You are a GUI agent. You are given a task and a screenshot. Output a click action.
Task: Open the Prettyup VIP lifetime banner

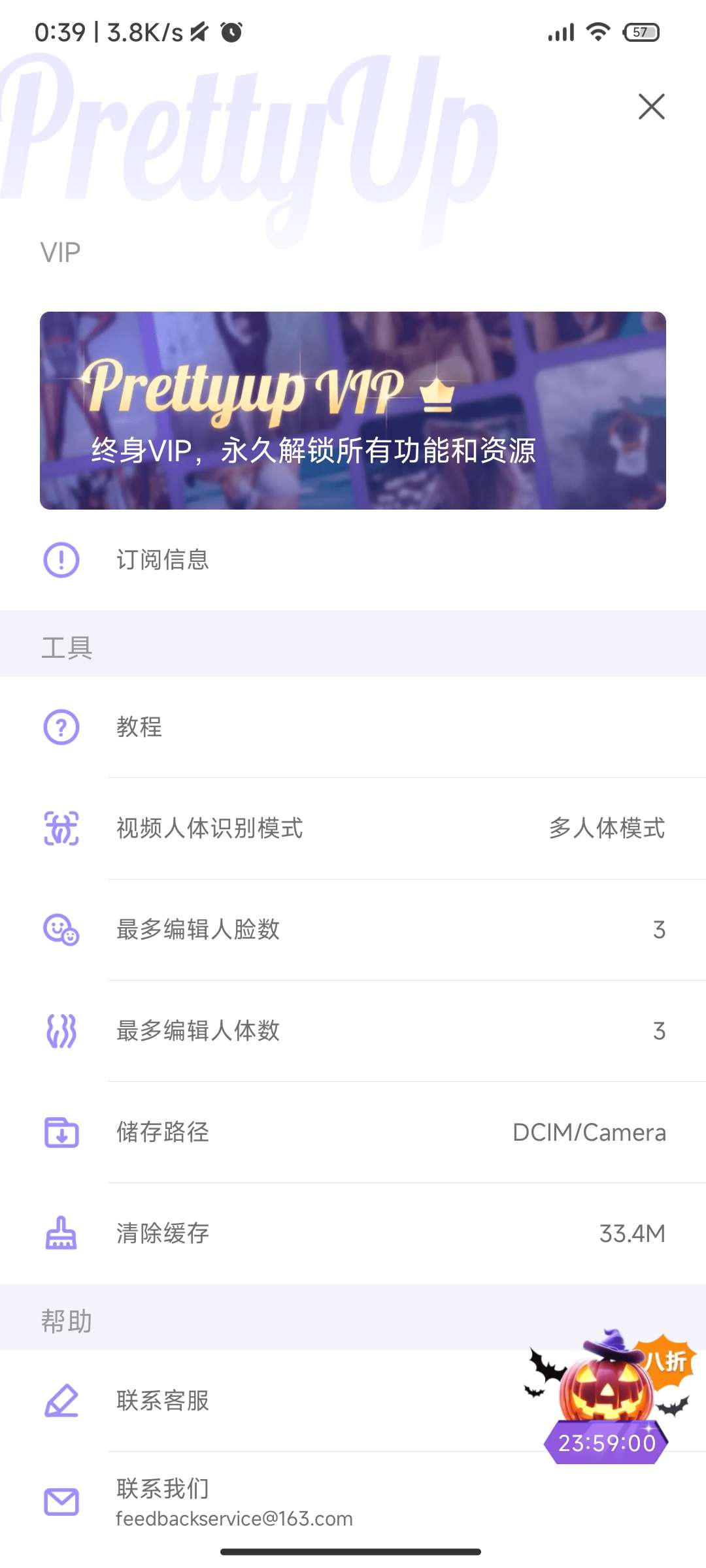point(353,410)
